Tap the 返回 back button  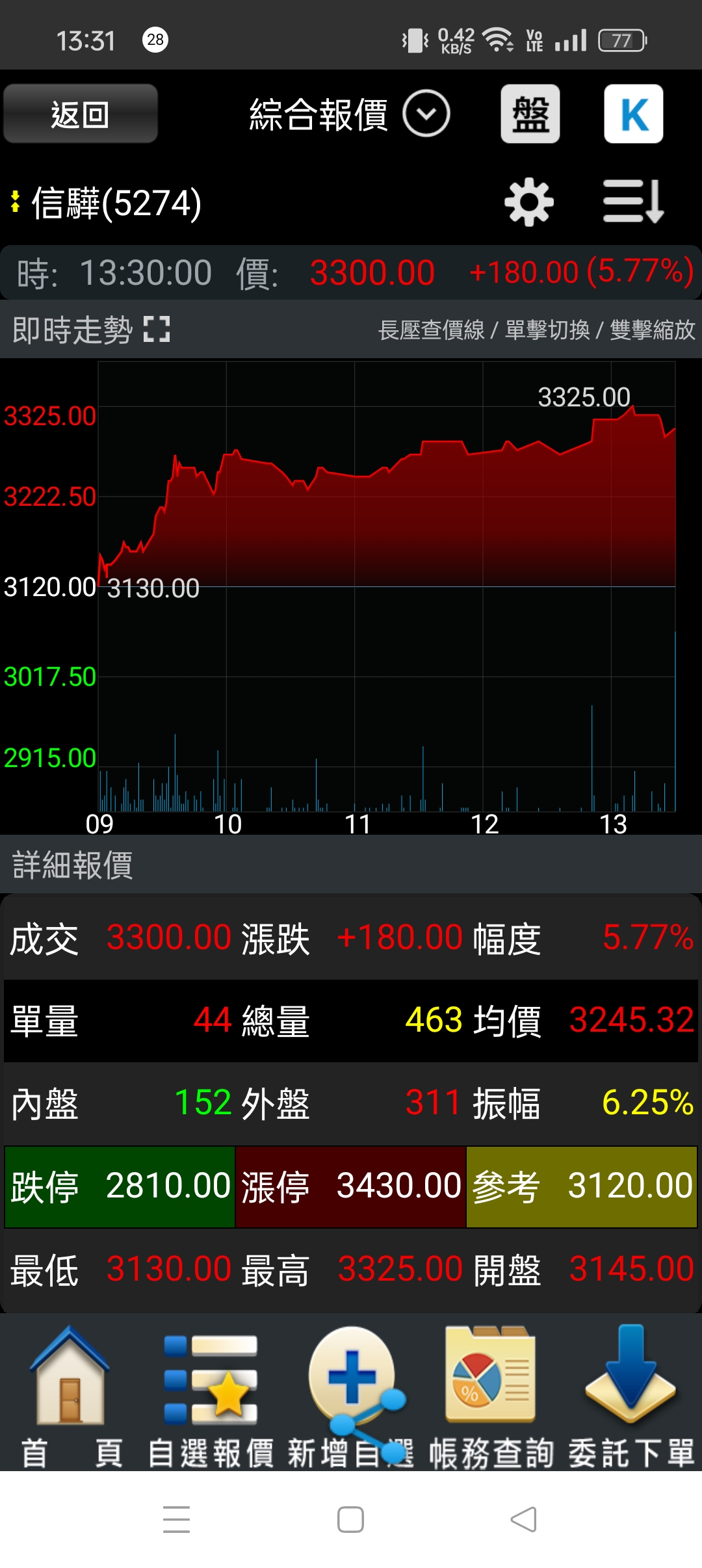pyautogui.click(x=79, y=114)
